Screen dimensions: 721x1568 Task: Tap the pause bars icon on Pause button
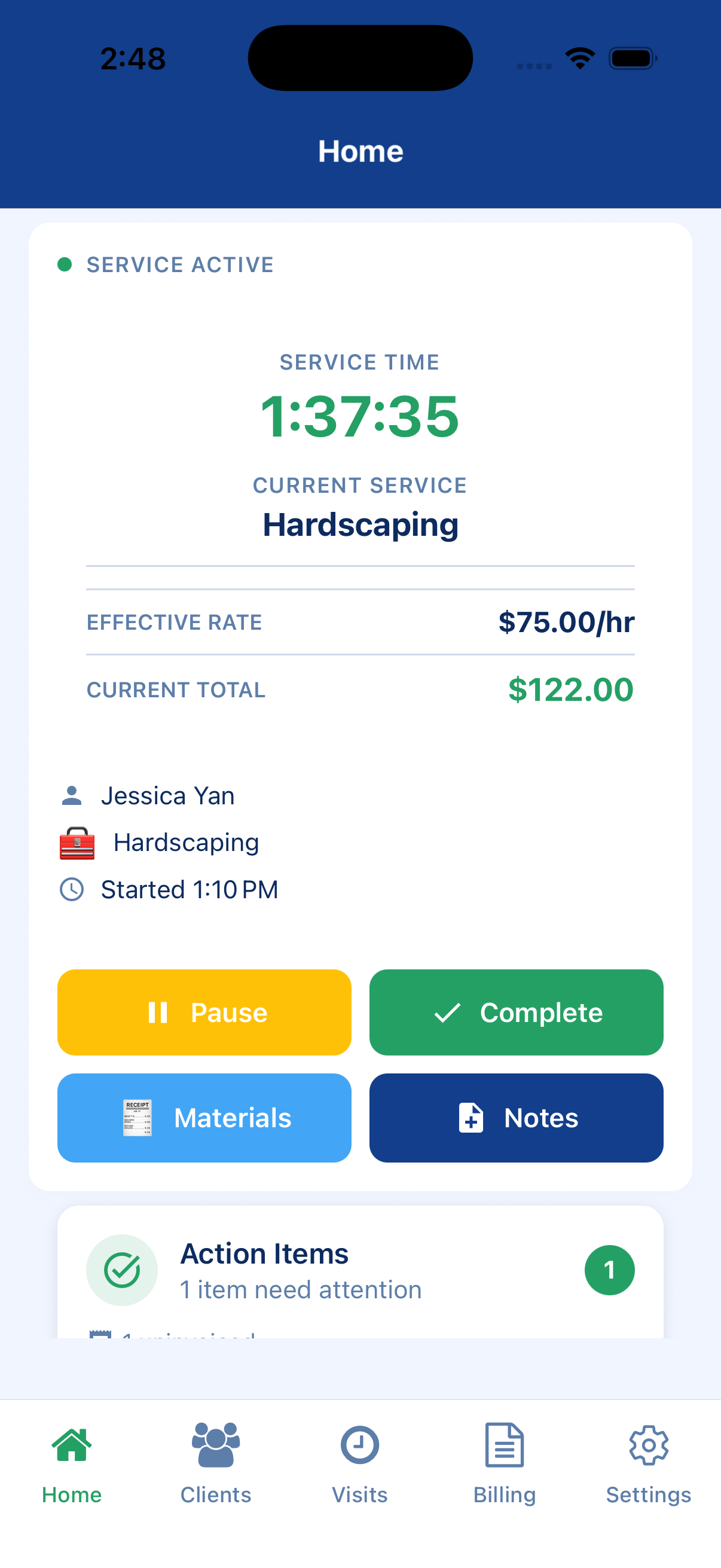(157, 1012)
